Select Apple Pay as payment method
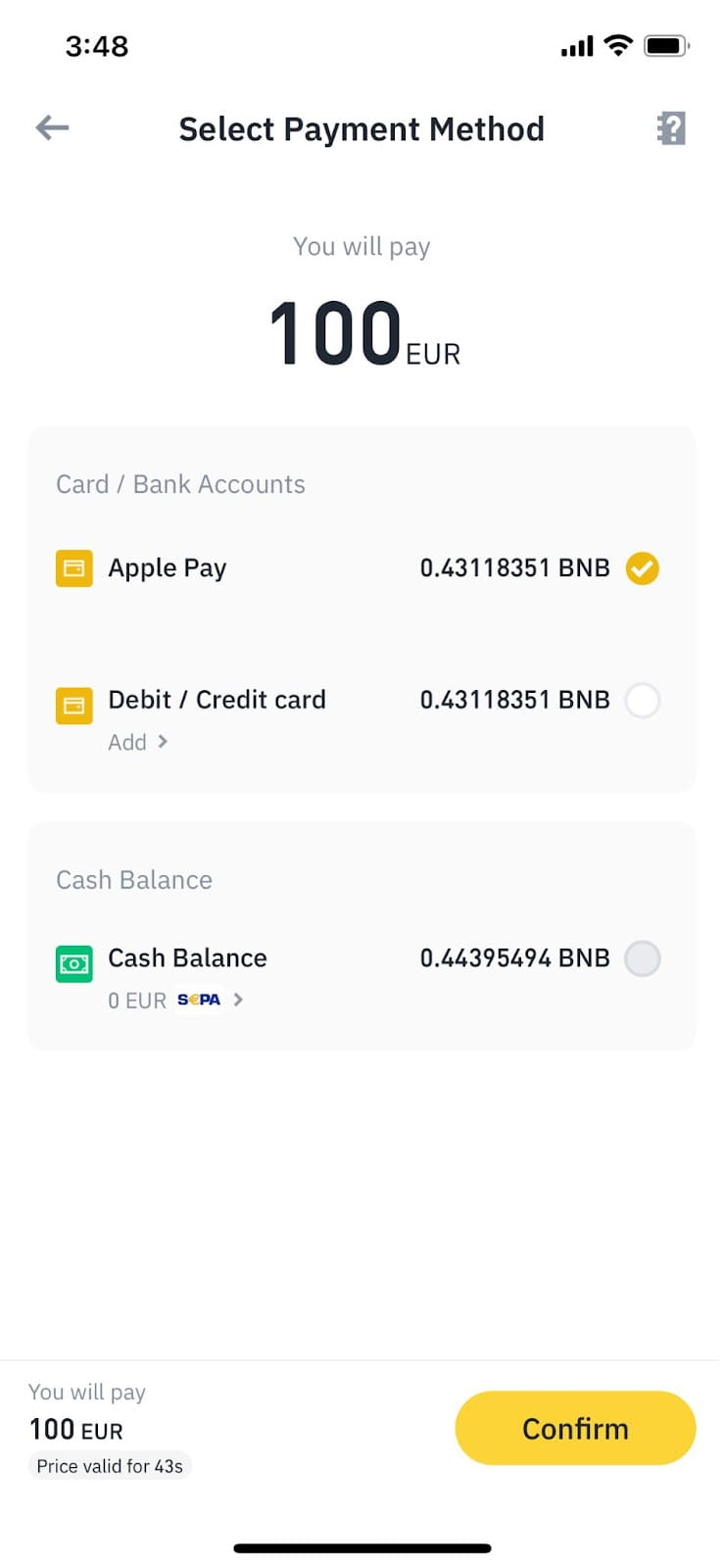Viewport: 724px width, 1568px height. click(642, 568)
